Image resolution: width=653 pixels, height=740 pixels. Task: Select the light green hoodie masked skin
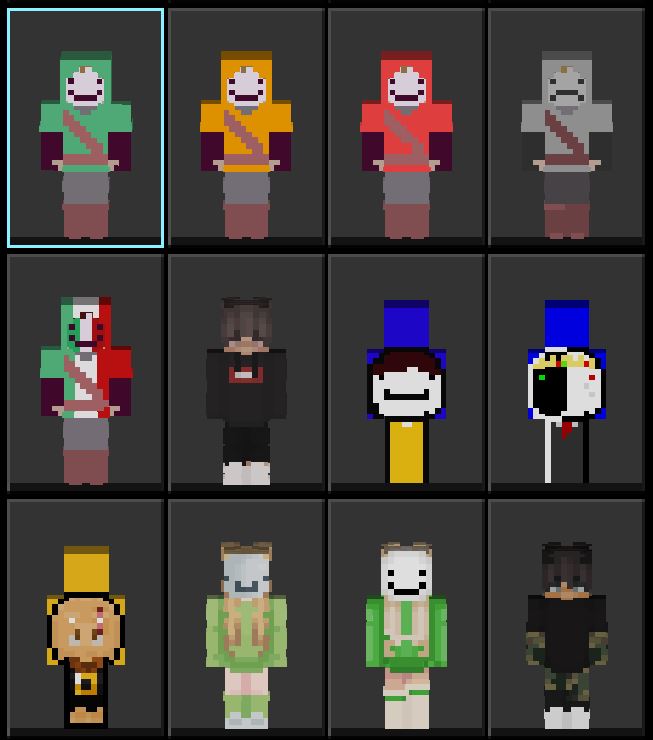click(x=246, y=620)
